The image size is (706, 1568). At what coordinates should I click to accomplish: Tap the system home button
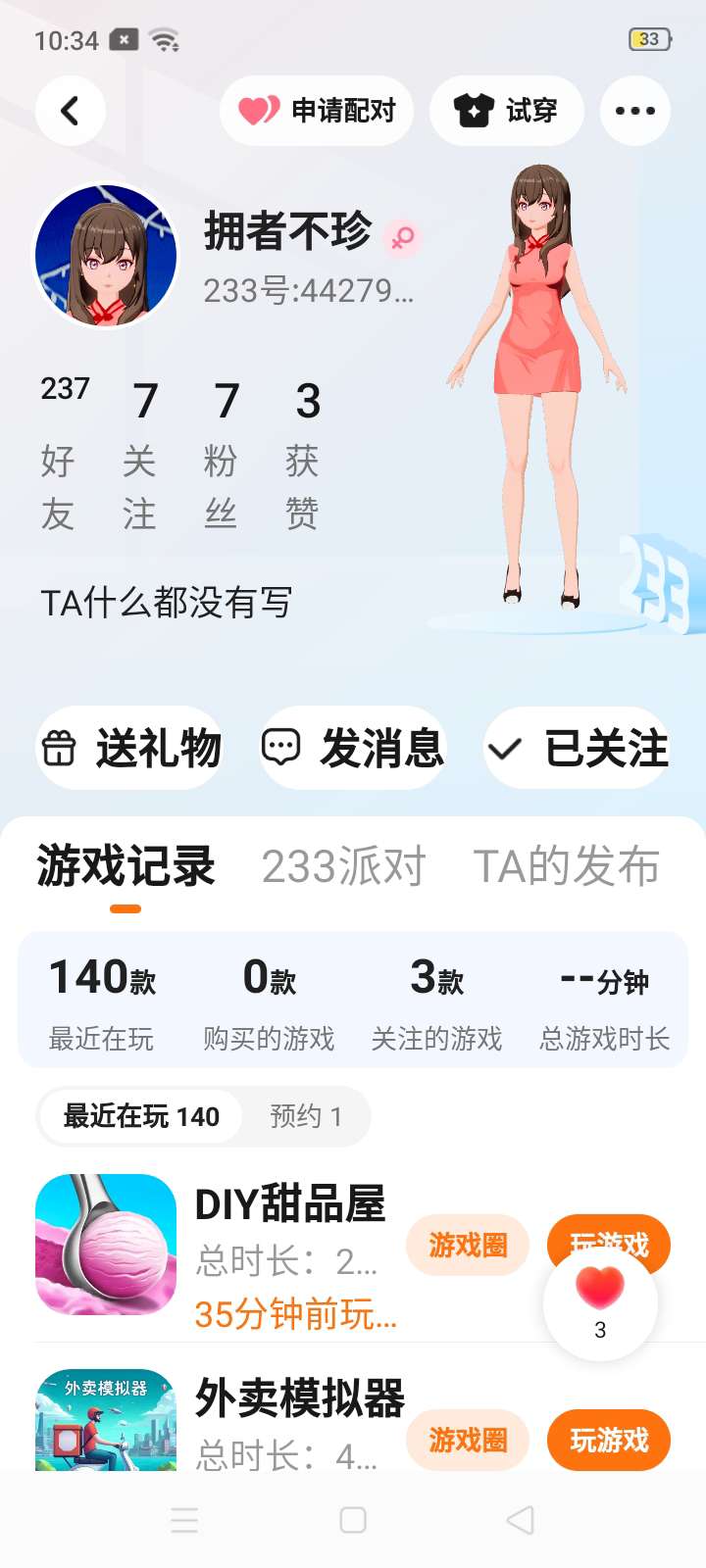coord(353,1520)
